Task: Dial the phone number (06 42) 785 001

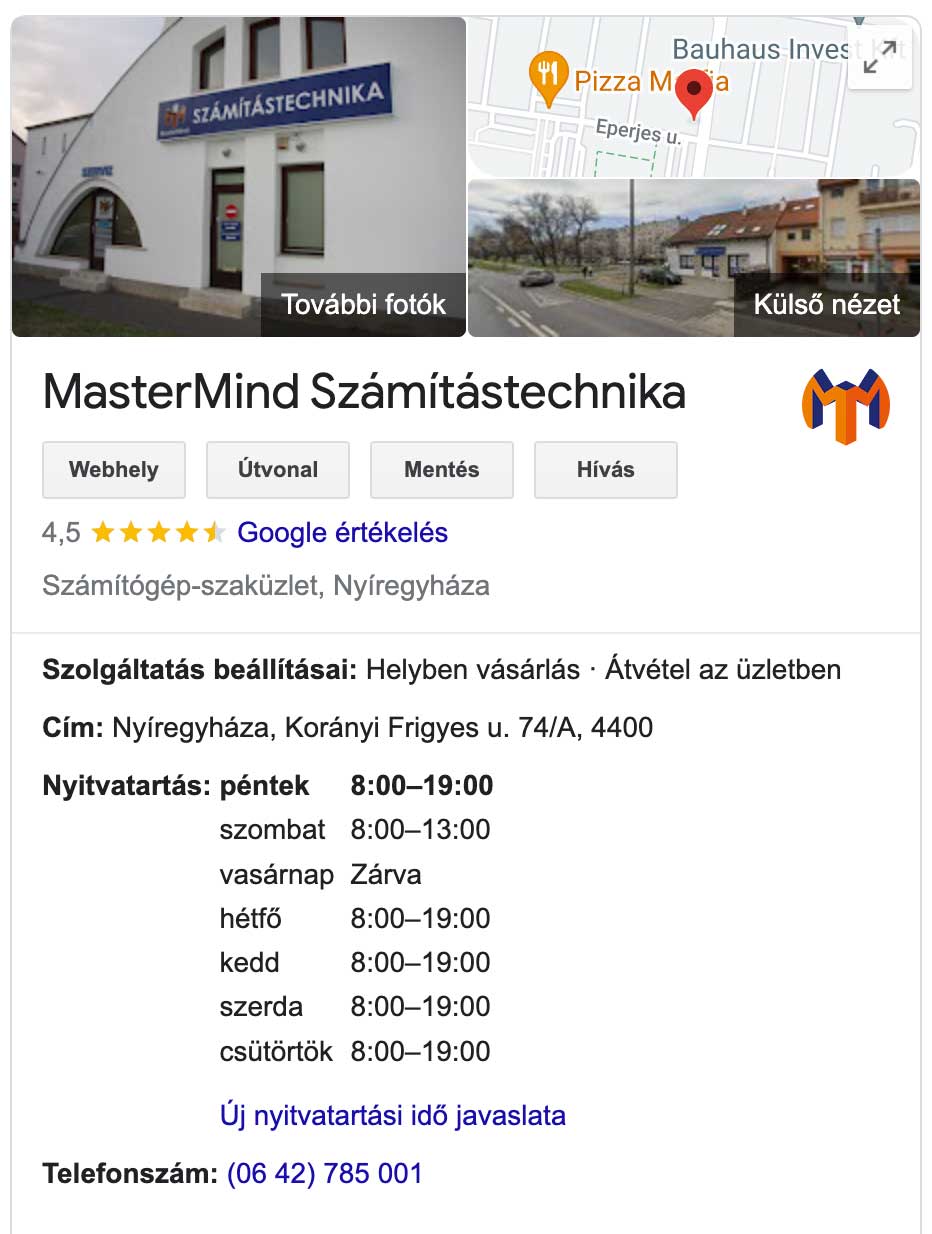Action: (x=324, y=1173)
